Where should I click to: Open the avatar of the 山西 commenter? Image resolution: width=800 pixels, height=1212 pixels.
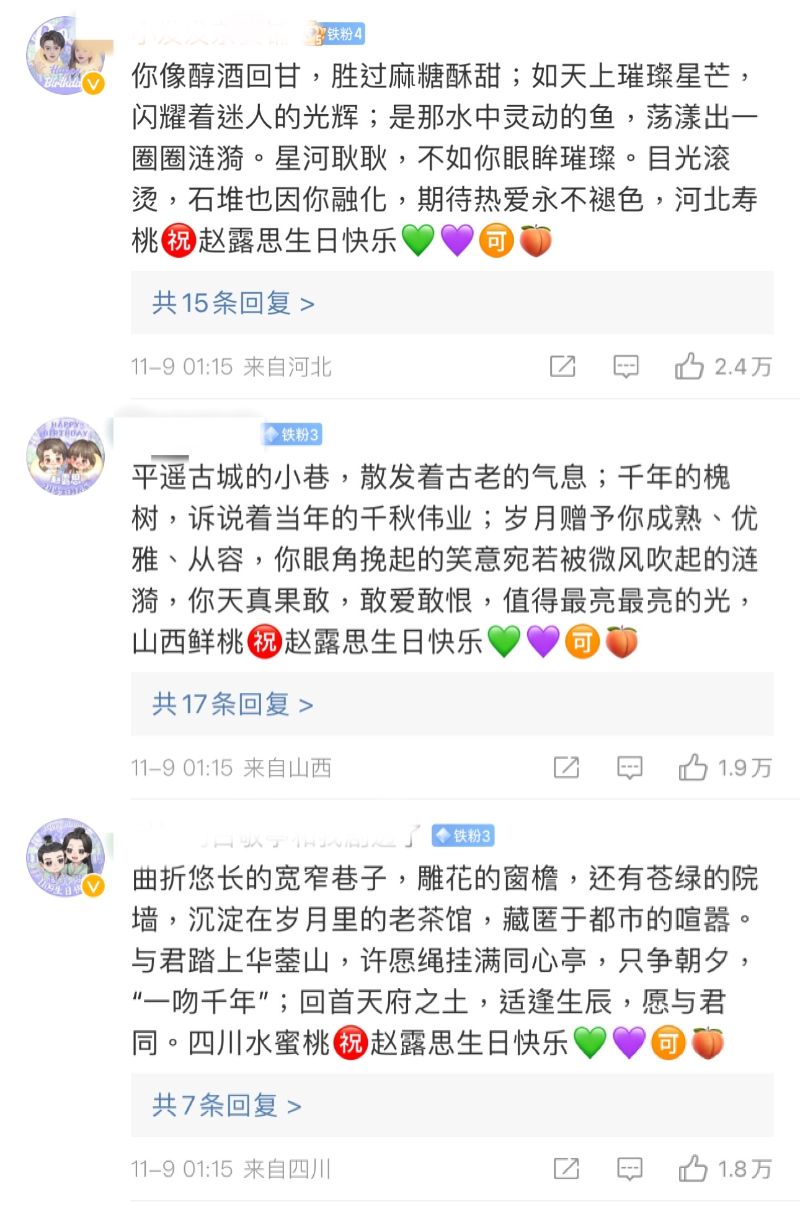click(65, 457)
